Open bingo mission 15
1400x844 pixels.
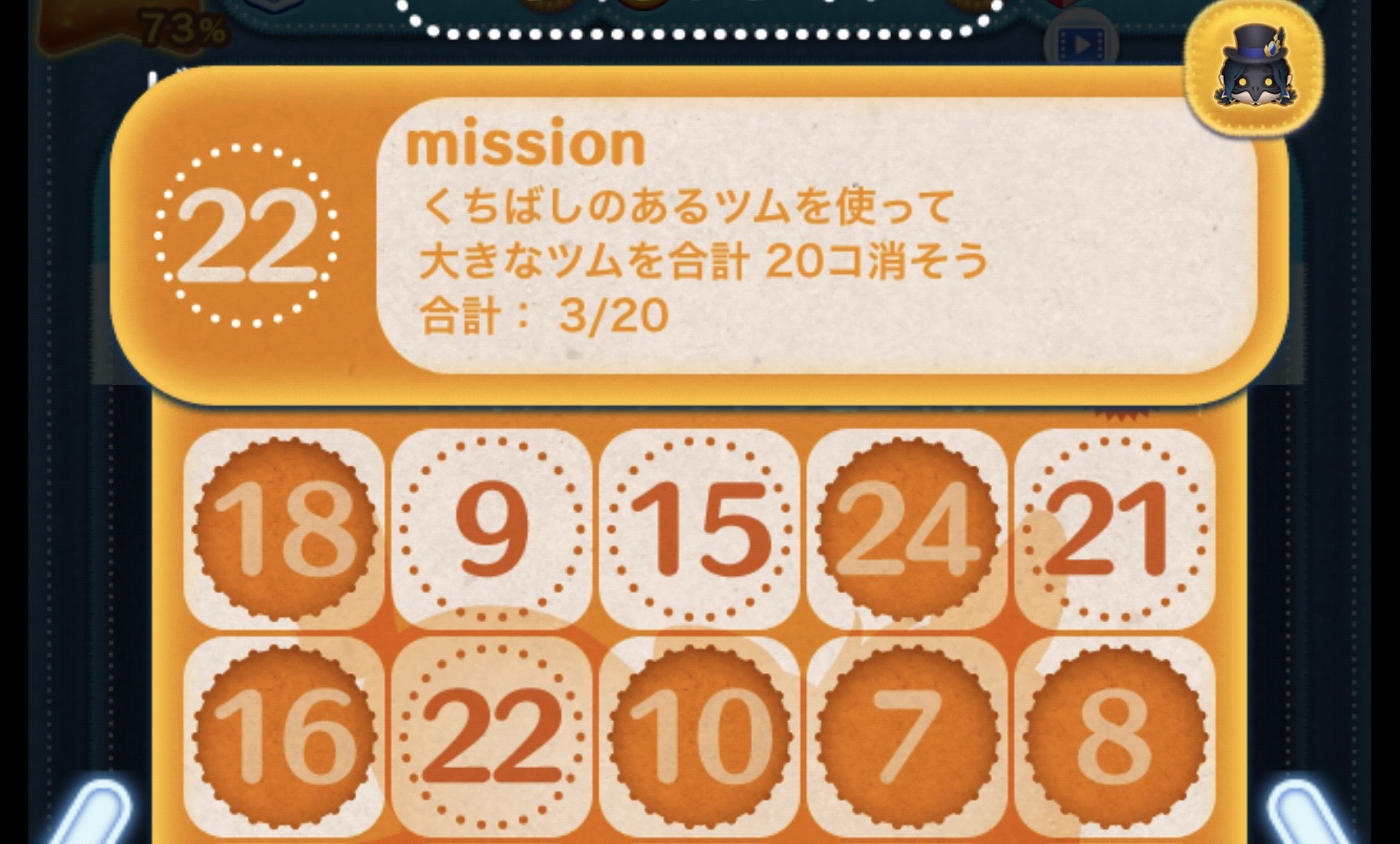coord(699,529)
